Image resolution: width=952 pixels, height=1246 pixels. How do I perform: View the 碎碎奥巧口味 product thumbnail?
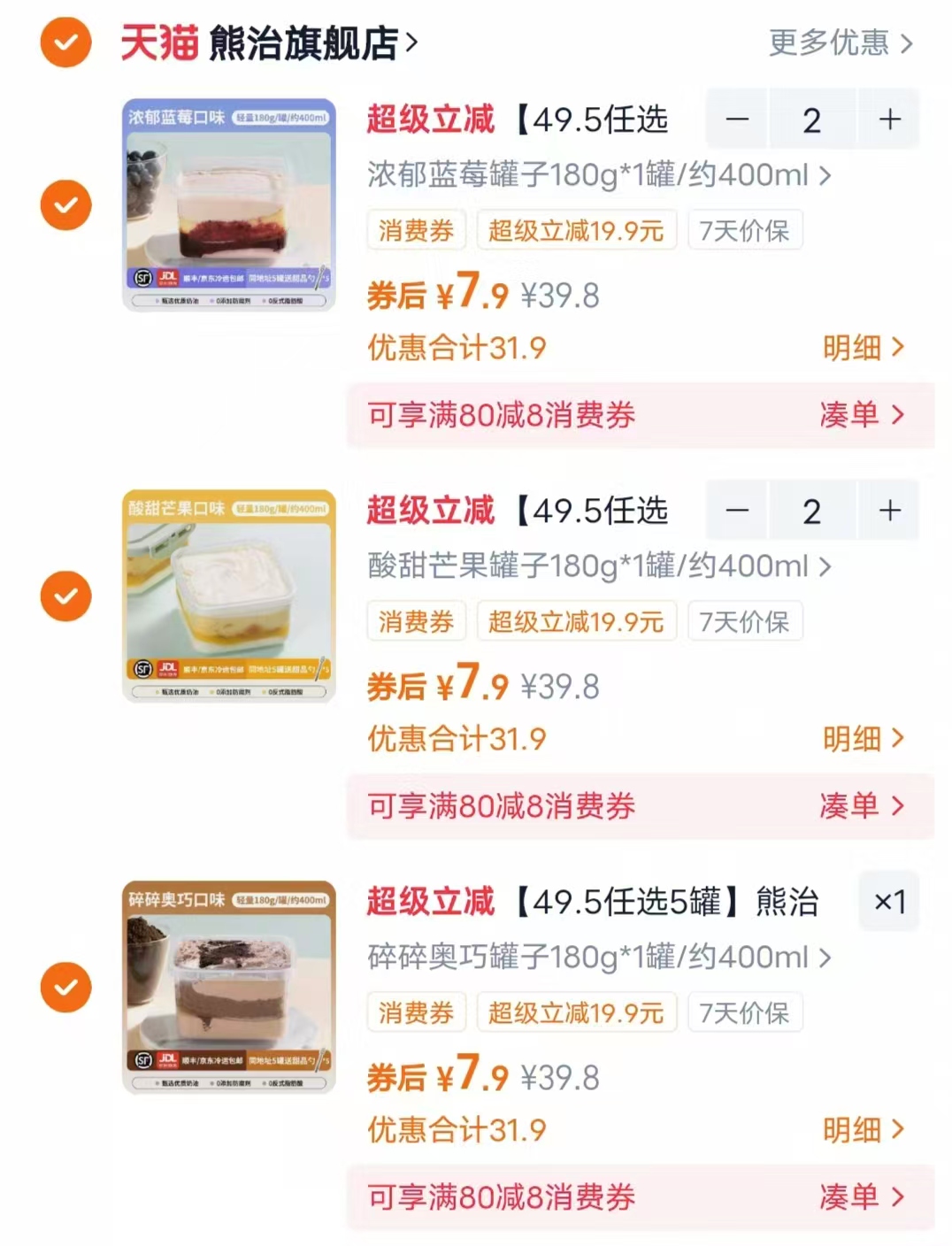pyautogui.click(x=227, y=988)
